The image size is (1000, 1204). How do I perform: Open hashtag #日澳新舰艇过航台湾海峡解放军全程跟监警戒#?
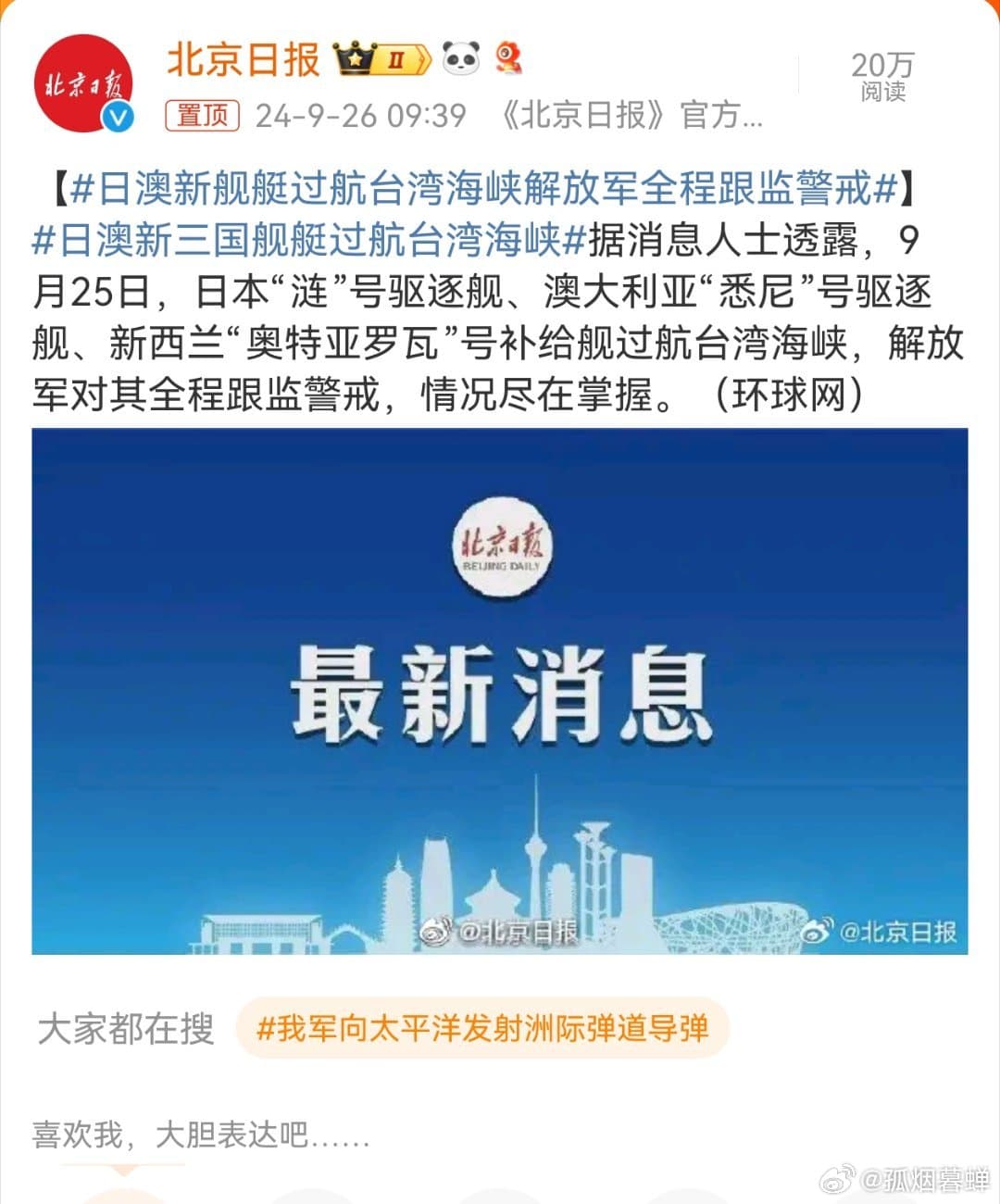483,189
